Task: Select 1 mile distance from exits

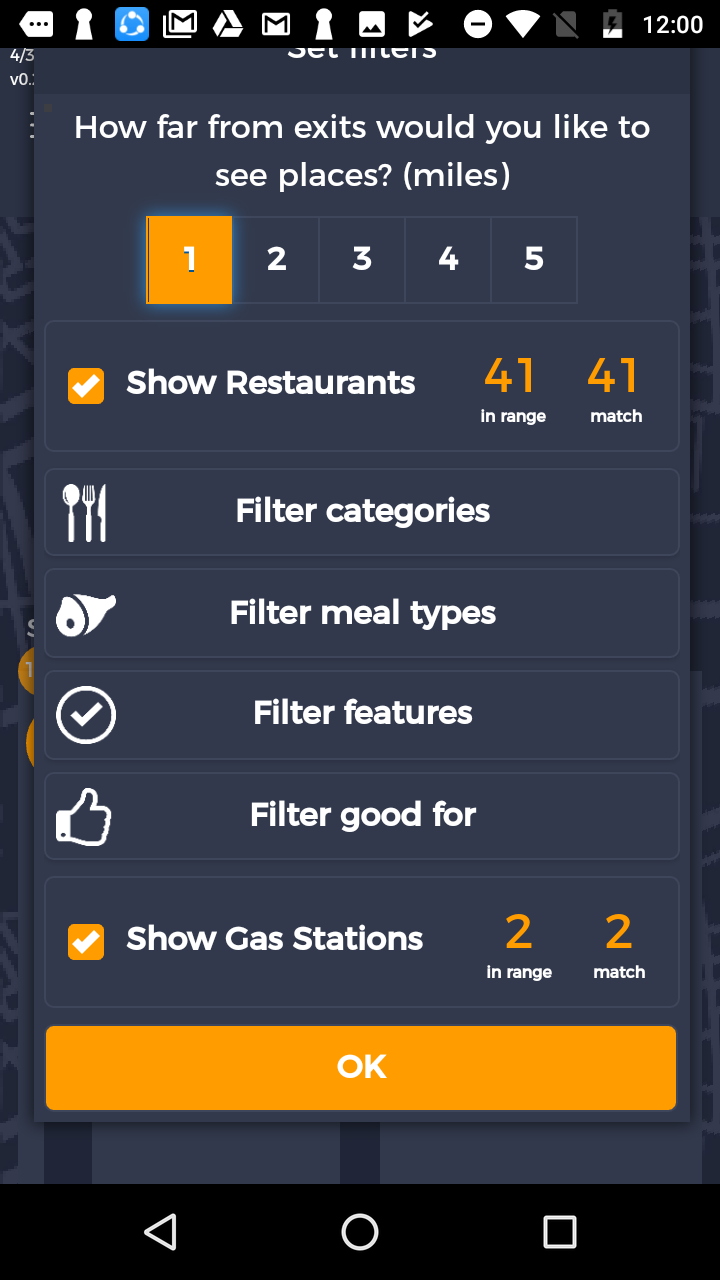Action: 190,260
